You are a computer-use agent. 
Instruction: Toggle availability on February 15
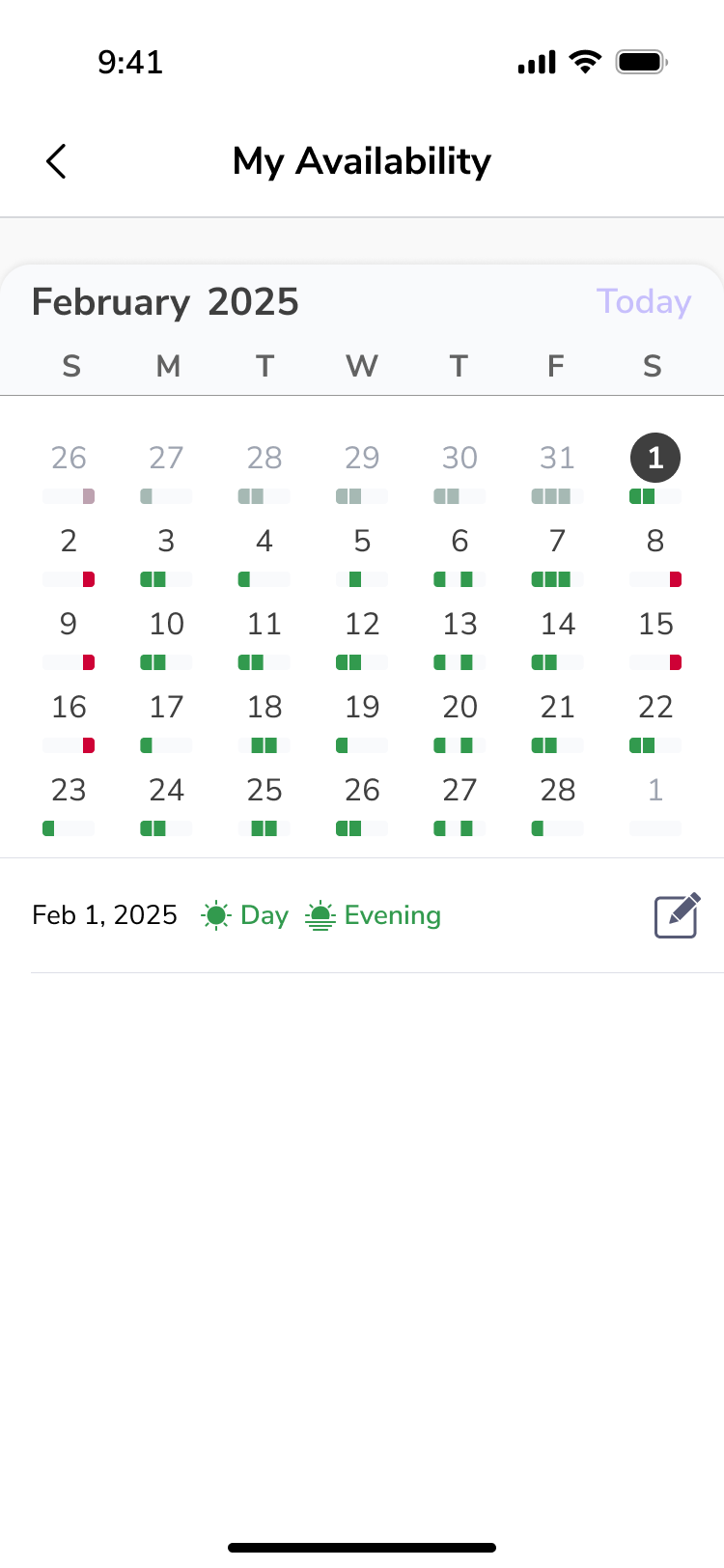click(x=654, y=624)
